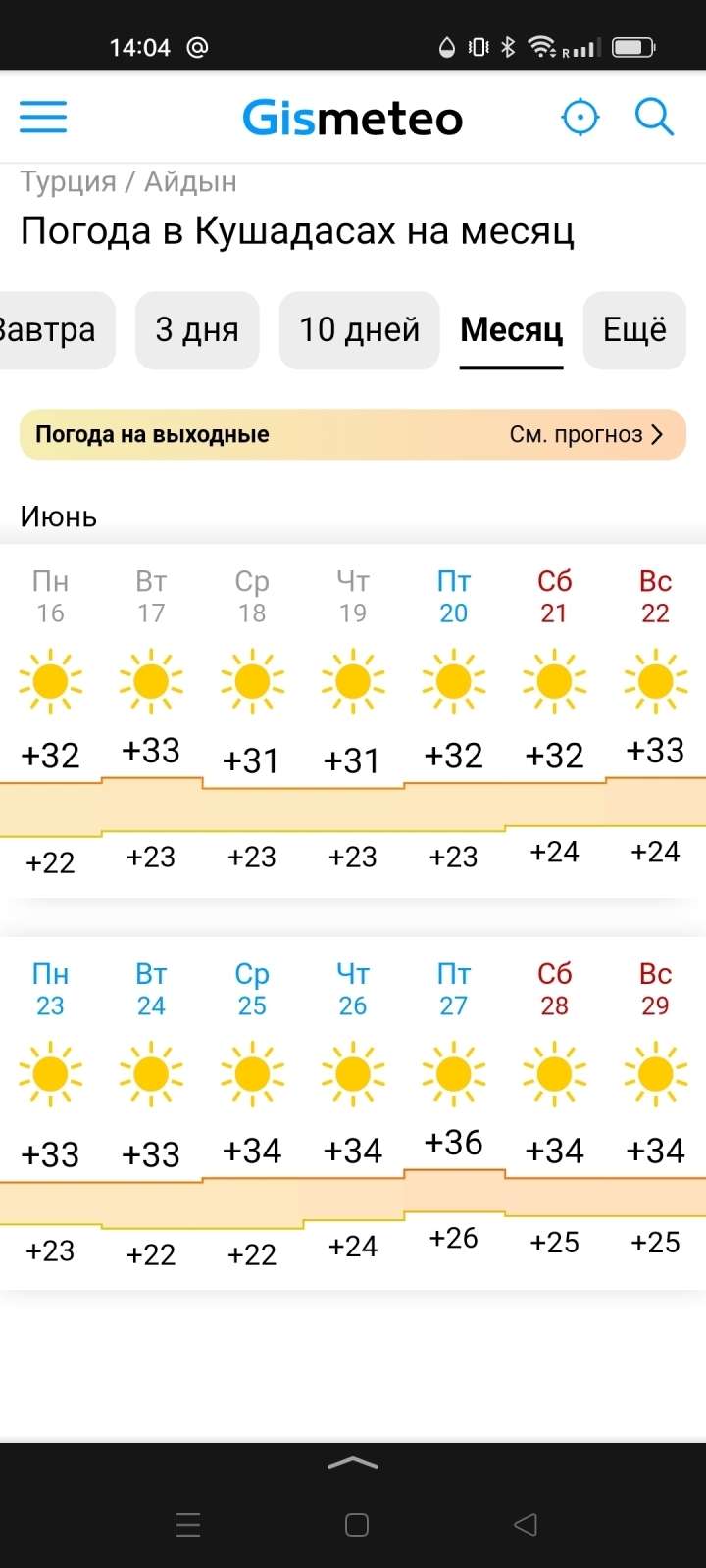Tap the Gismeteo logo to go home
The height and width of the screenshot is (1568, 706).
pos(352,119)
